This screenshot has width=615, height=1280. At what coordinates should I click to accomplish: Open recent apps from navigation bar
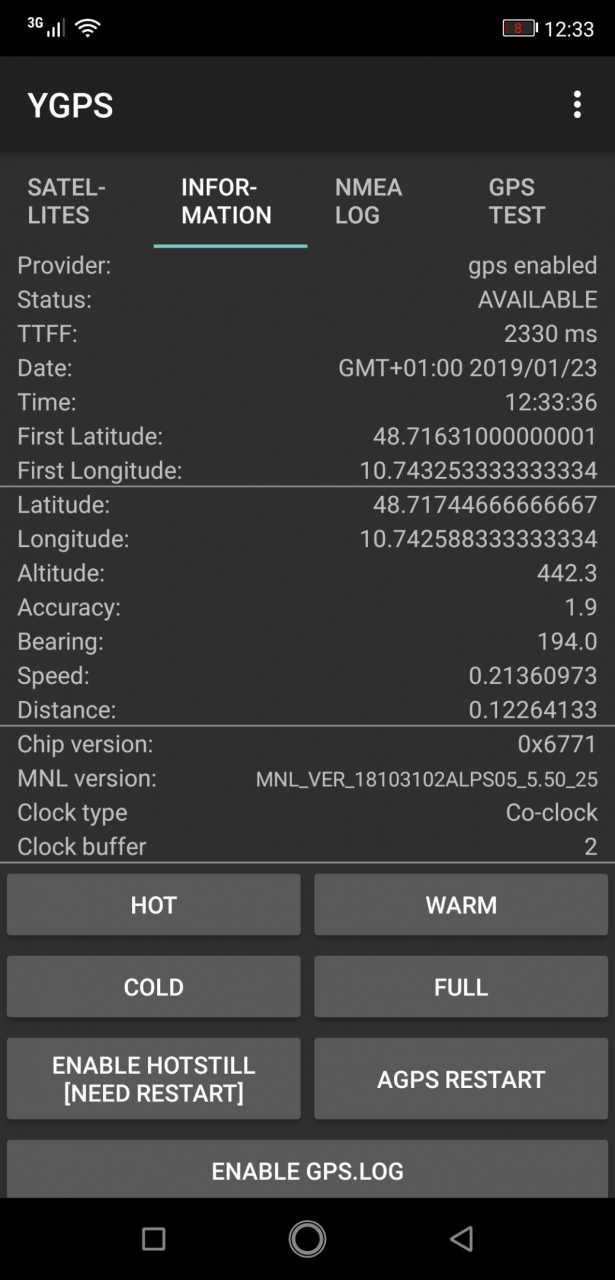[154, 1239]
